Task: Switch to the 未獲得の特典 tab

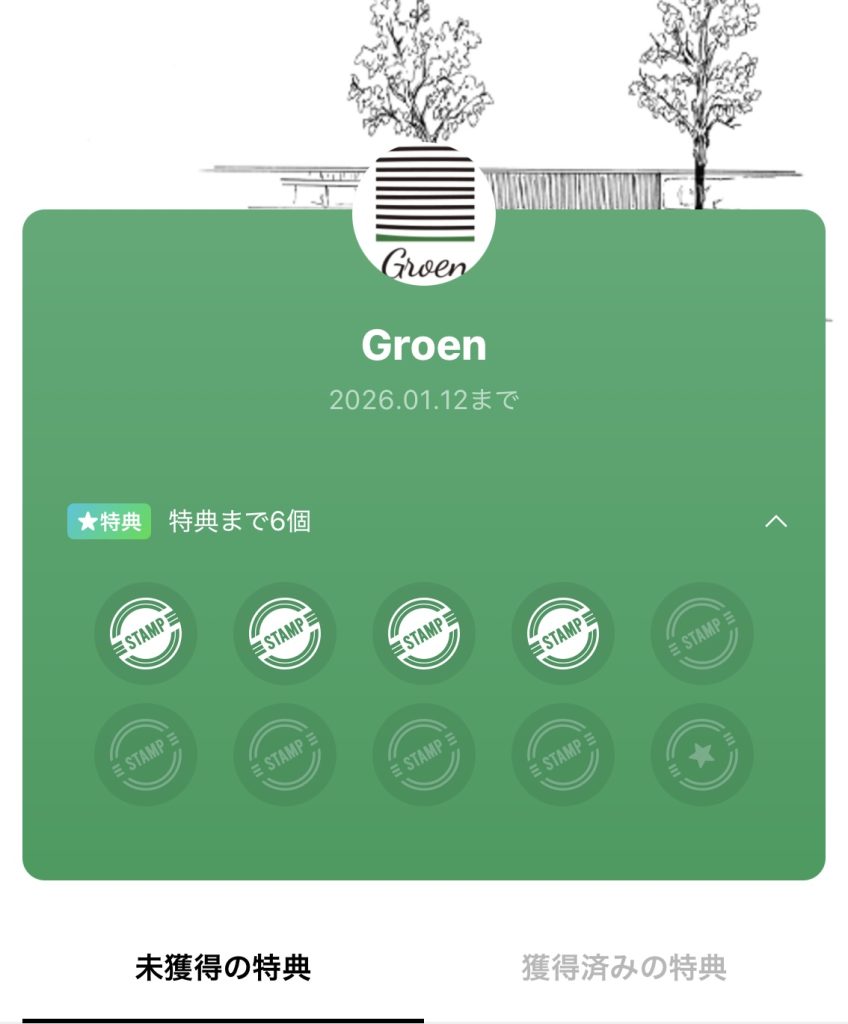Action: point(223,968)
